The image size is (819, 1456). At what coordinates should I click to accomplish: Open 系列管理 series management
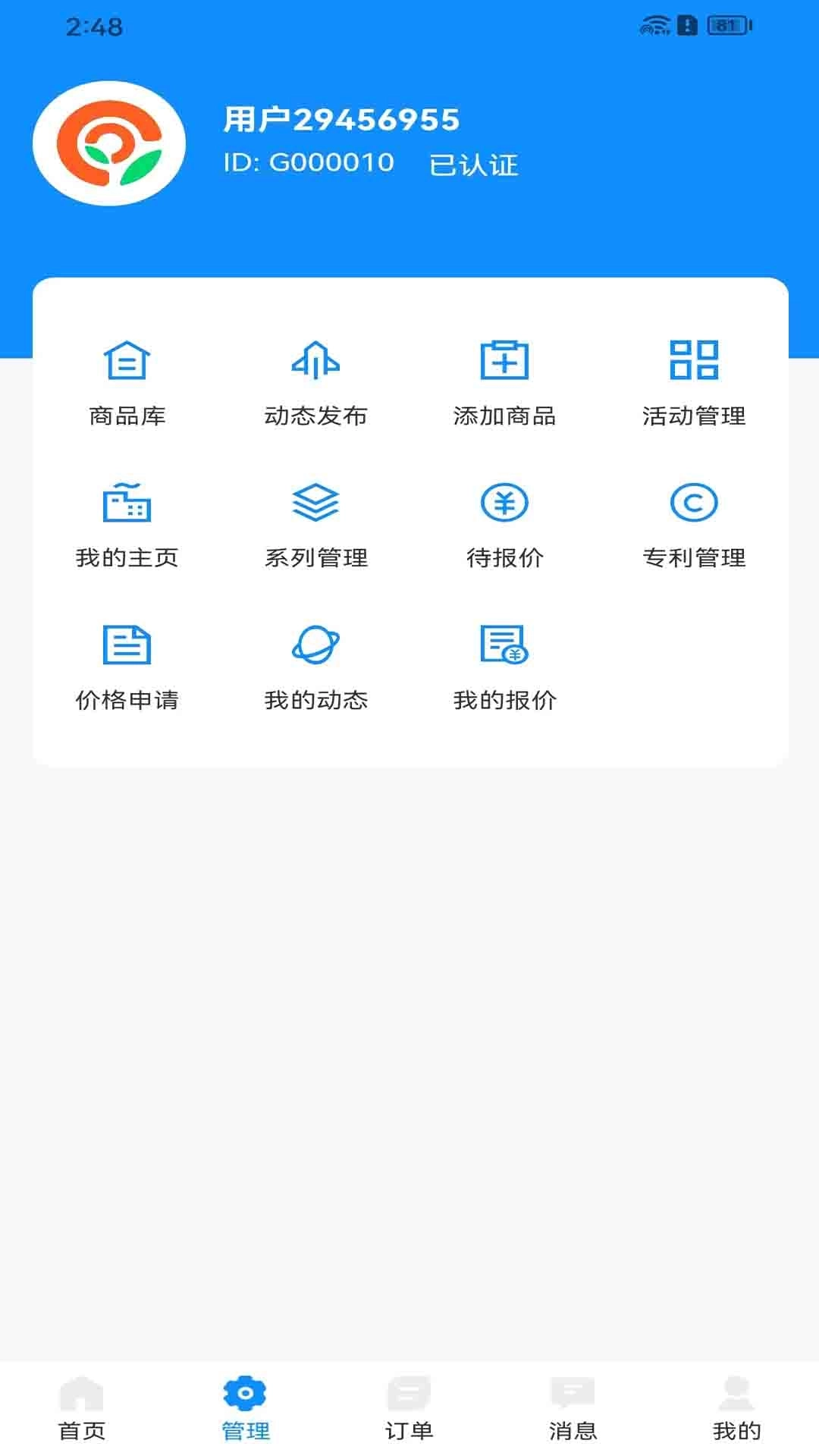tap(317, 525)
